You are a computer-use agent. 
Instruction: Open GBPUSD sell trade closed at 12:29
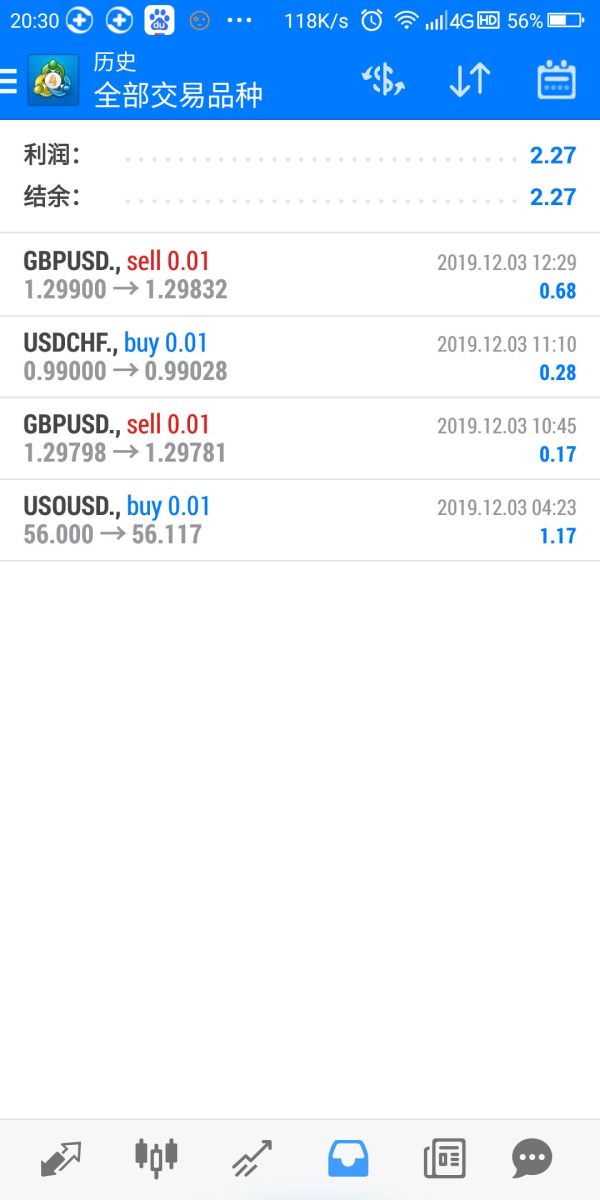[x=300, y=275]
